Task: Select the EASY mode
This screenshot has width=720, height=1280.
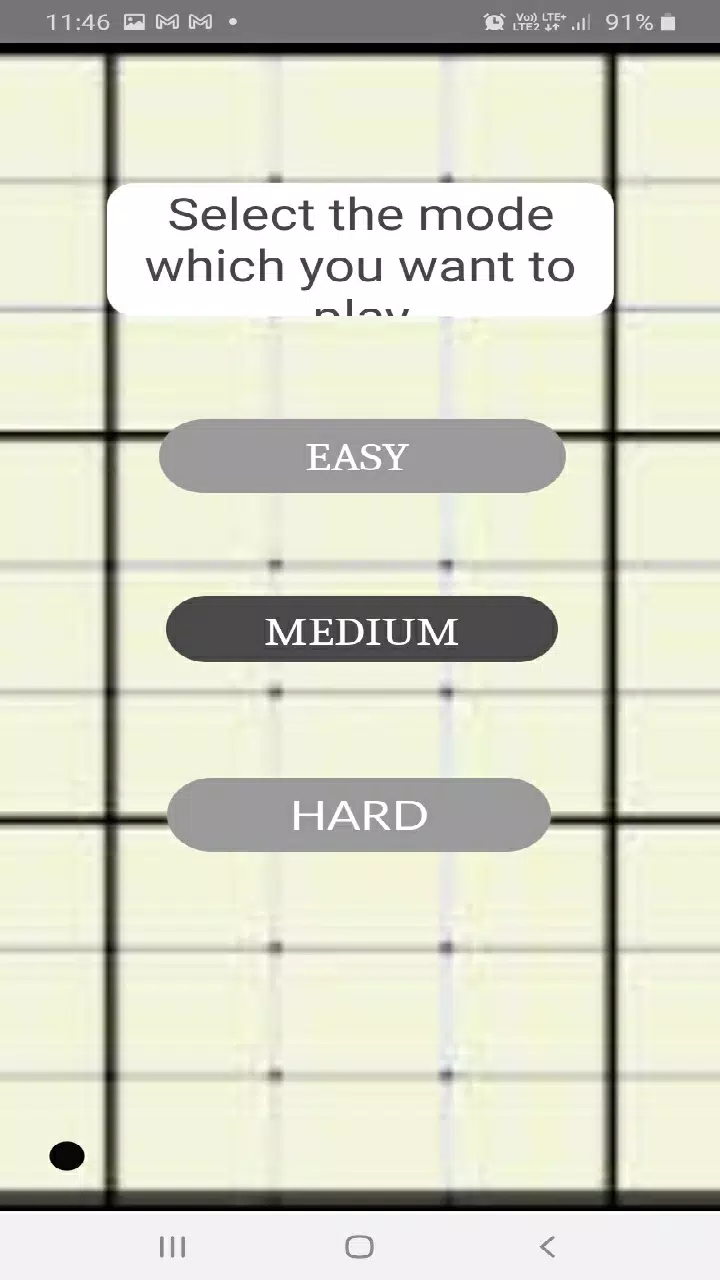Action: (x=361, y=456)
